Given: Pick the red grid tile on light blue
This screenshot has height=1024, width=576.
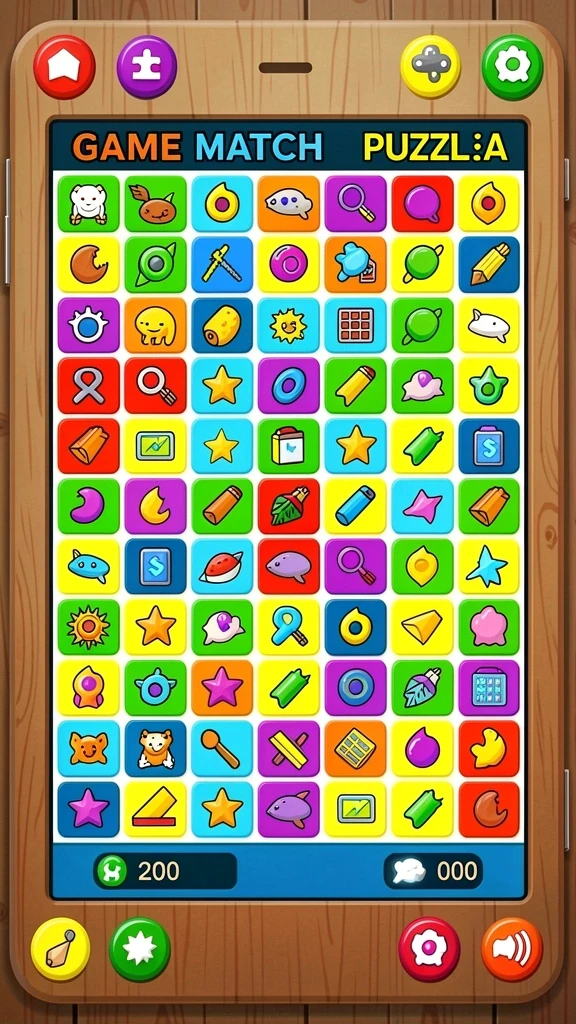Looking at the screenshot, I should [355, 325].
